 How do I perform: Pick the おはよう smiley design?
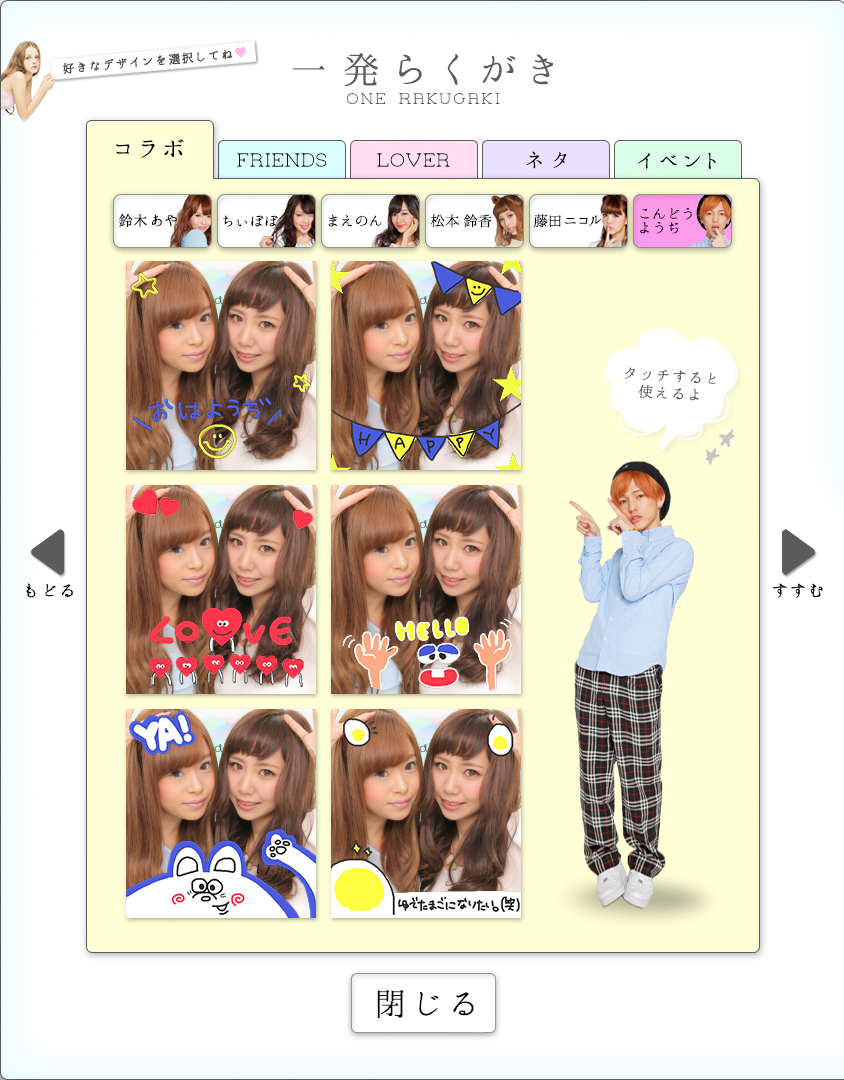221,366
